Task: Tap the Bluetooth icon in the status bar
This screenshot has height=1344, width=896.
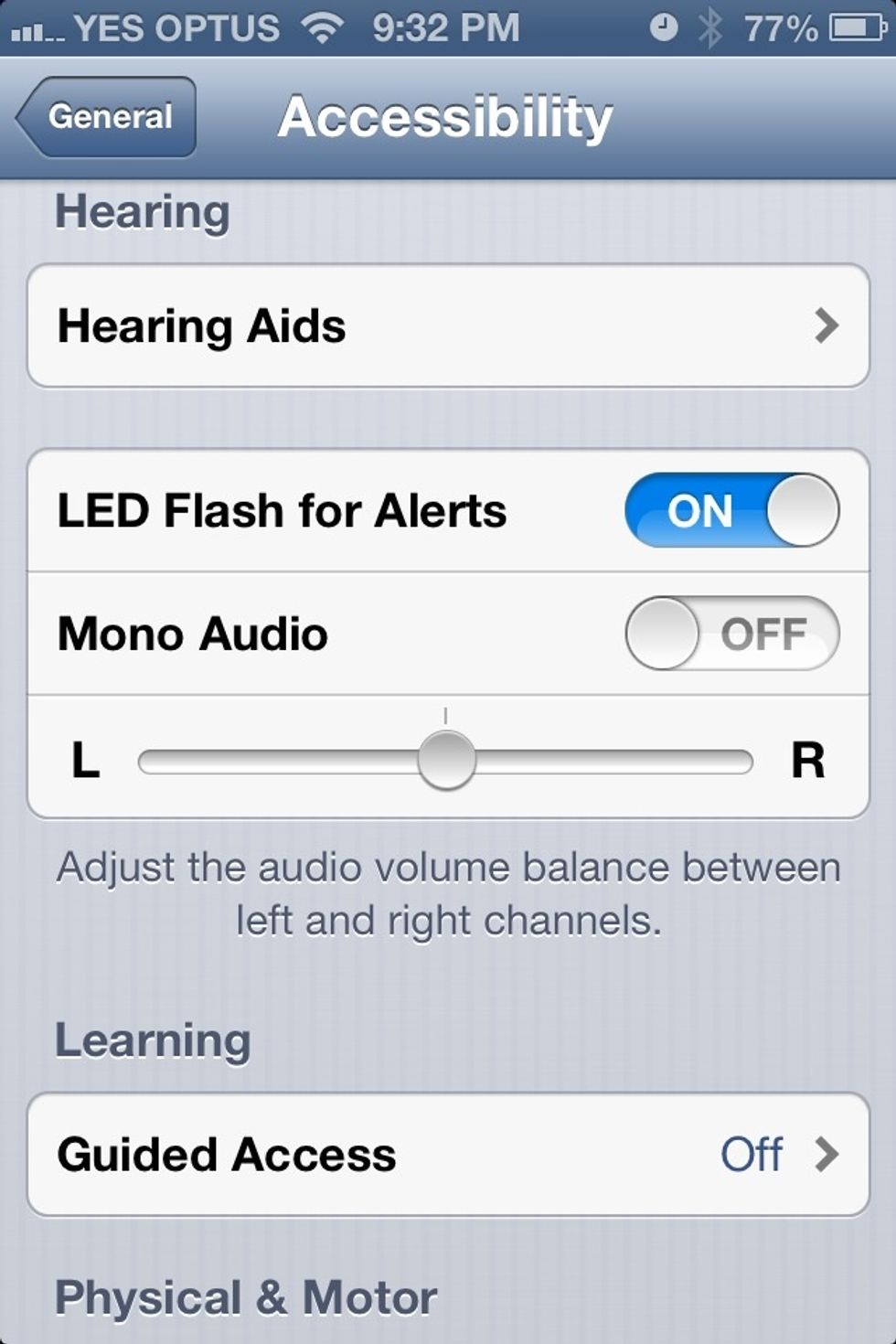Action: 711,27
